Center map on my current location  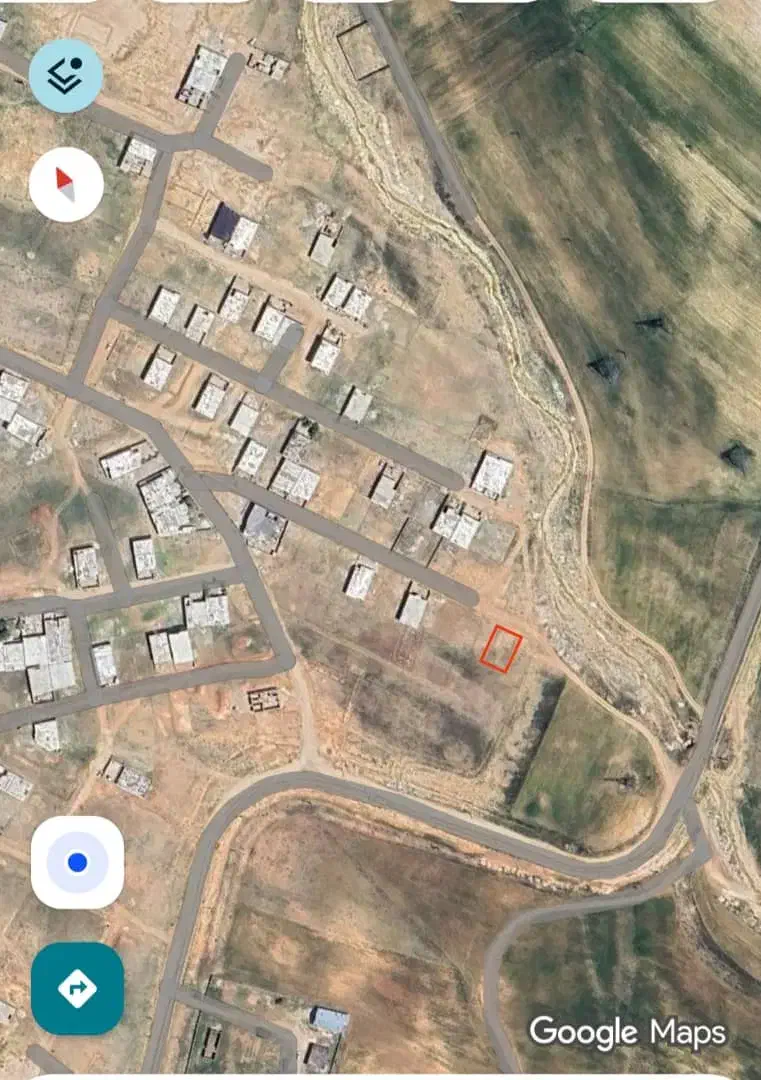click(77, 862)
